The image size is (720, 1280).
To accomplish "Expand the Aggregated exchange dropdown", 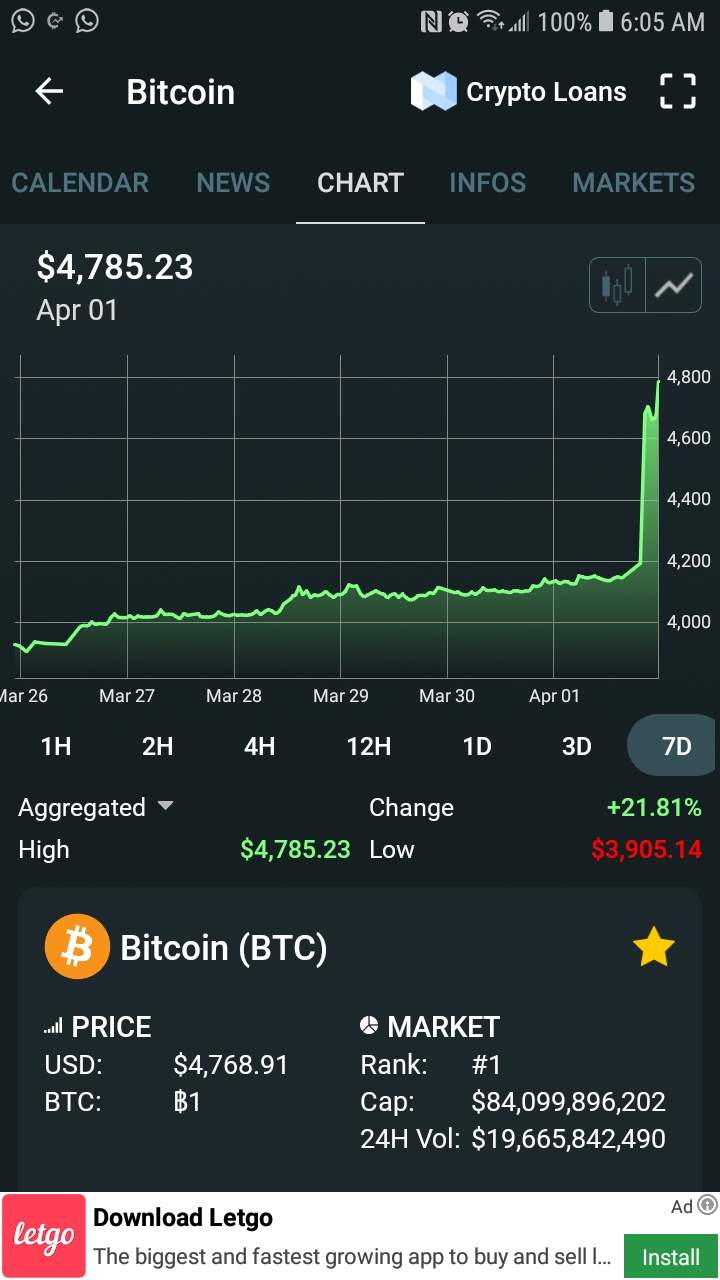I will pos(96,807).
